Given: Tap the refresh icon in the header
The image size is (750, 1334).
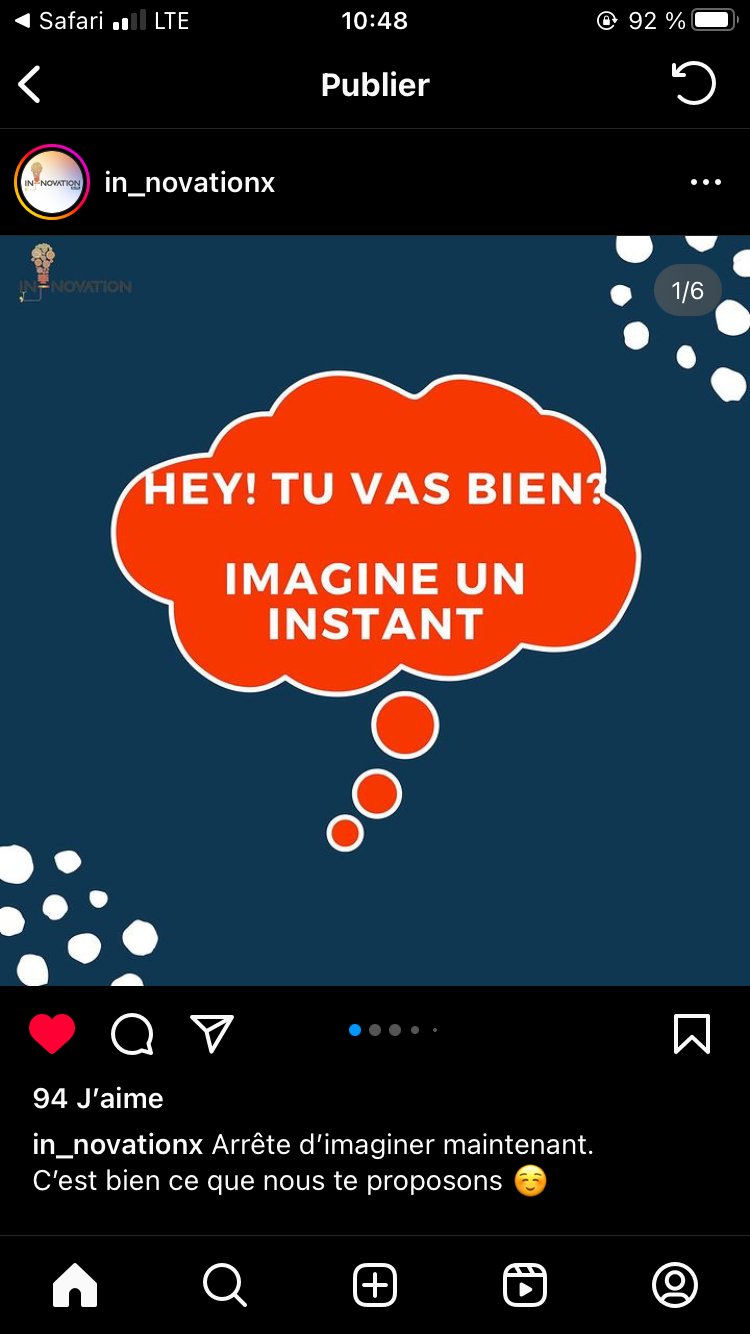Looking at the screenshot, I should 693,83.
